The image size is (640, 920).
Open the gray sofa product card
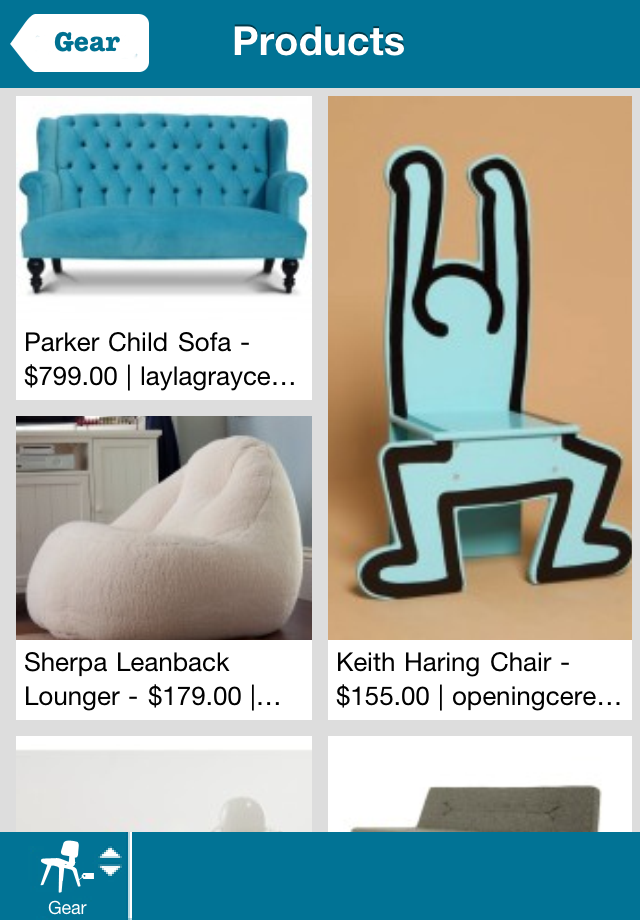[480, 785]
